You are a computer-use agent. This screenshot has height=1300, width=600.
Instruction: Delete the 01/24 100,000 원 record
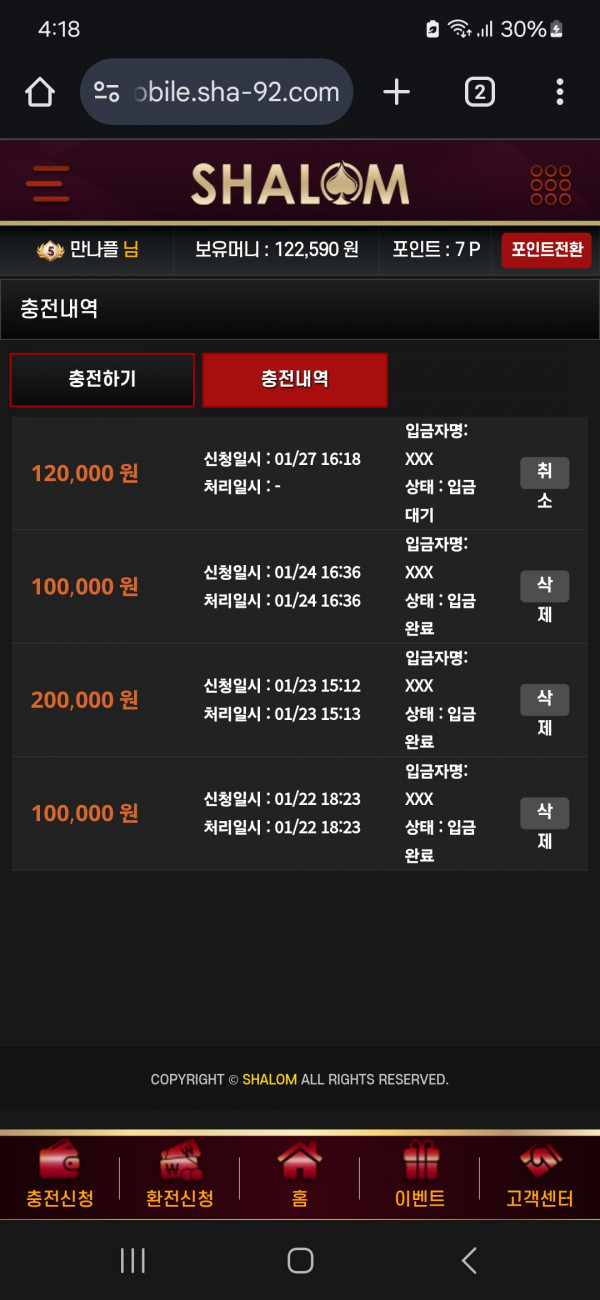click(544, 598)
